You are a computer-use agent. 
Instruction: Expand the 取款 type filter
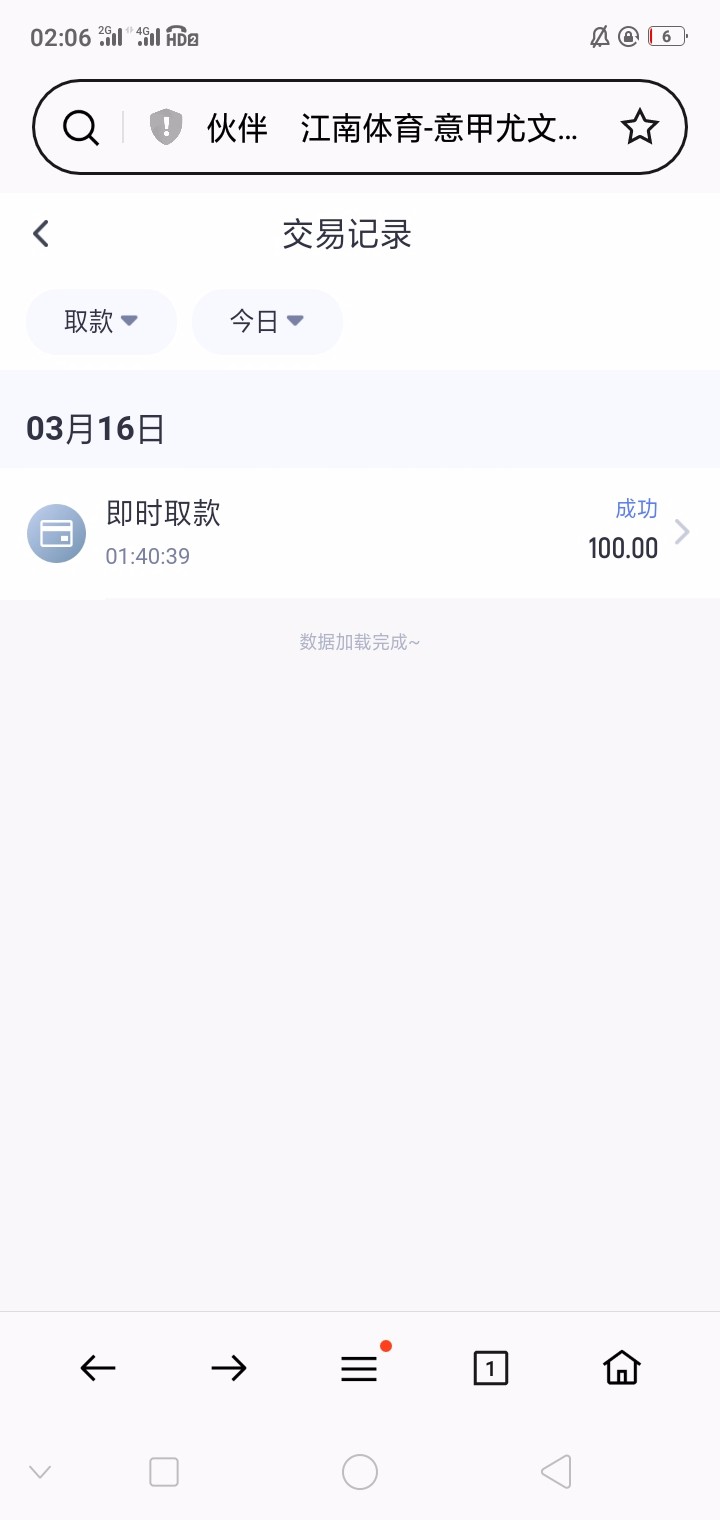[x=101, y=321]
